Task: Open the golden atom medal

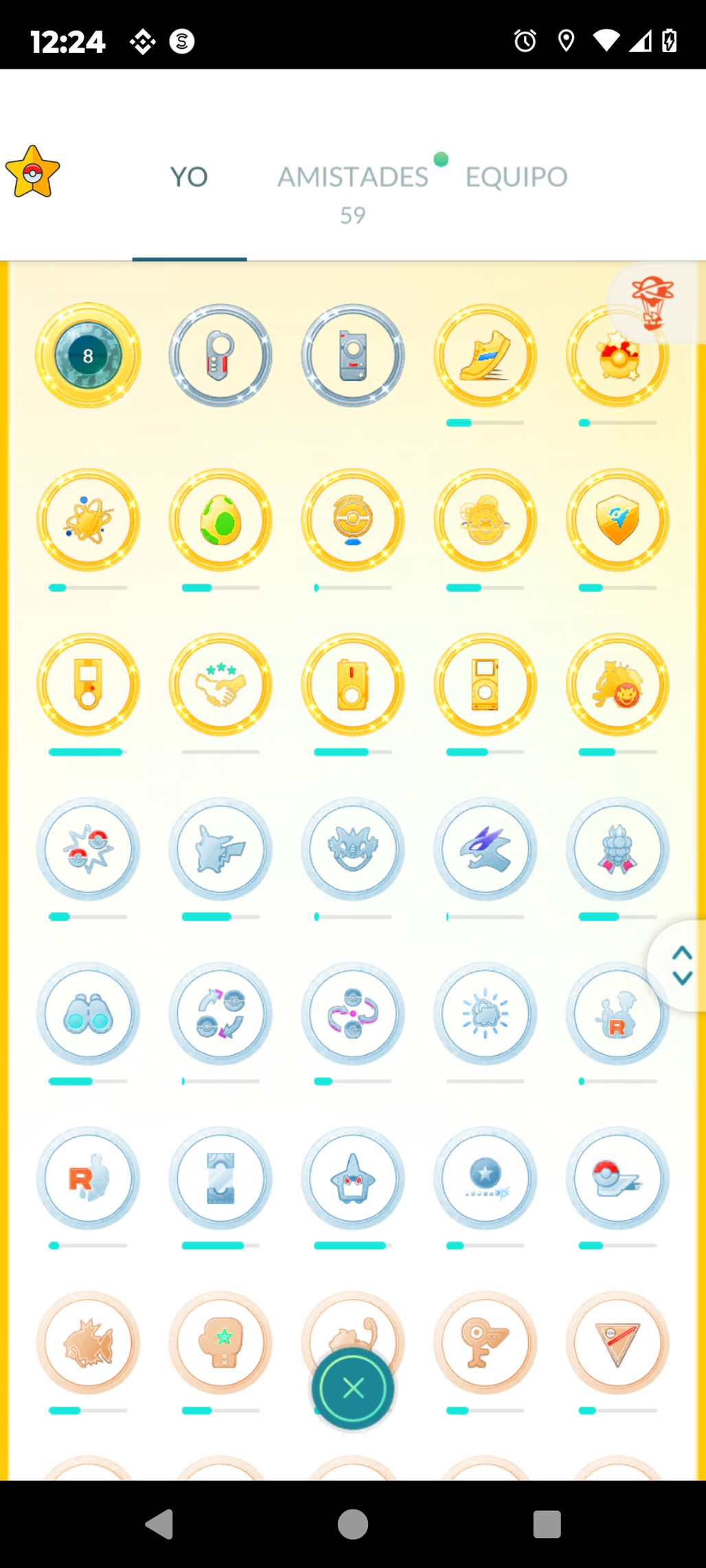Action: coord(88,520)
